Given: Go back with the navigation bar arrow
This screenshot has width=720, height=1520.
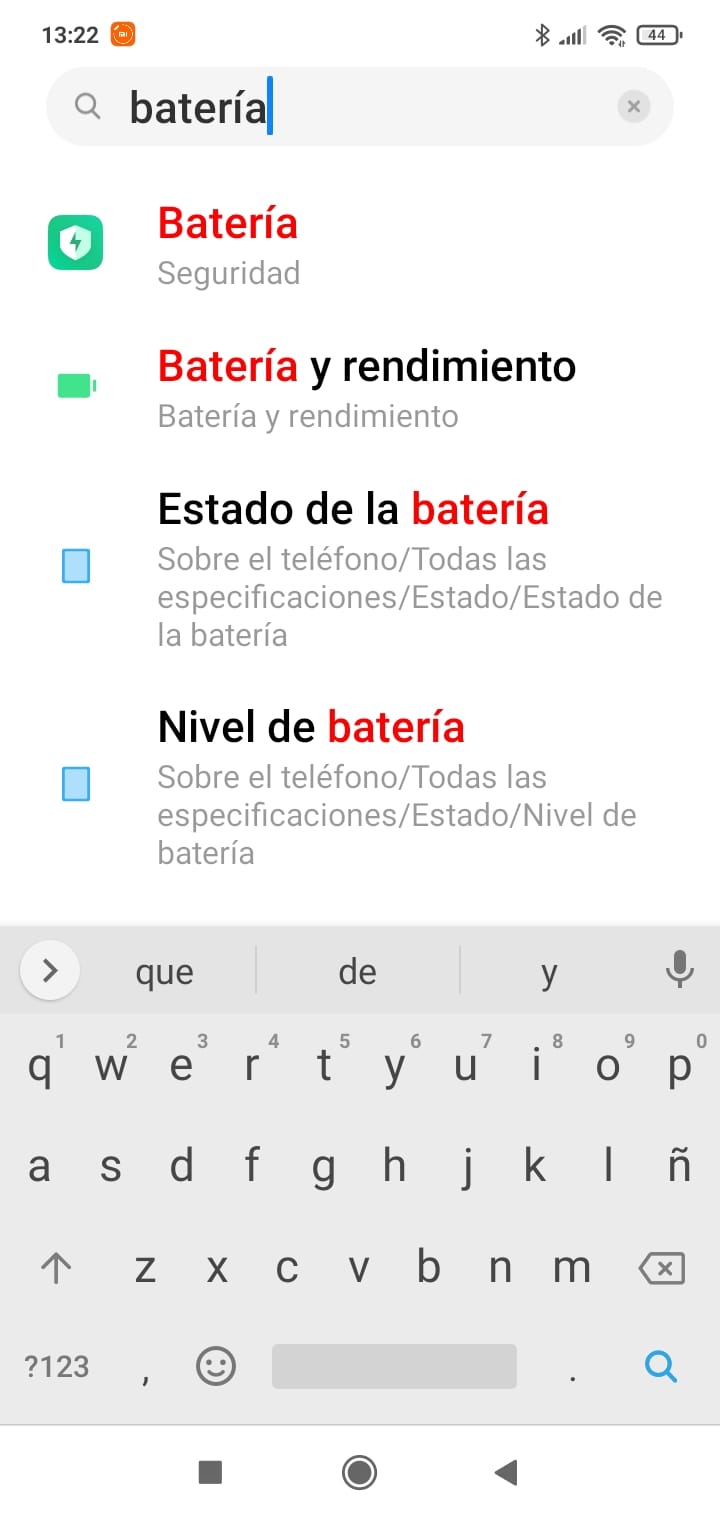Looking at the screenshot, I should 506,1471.
